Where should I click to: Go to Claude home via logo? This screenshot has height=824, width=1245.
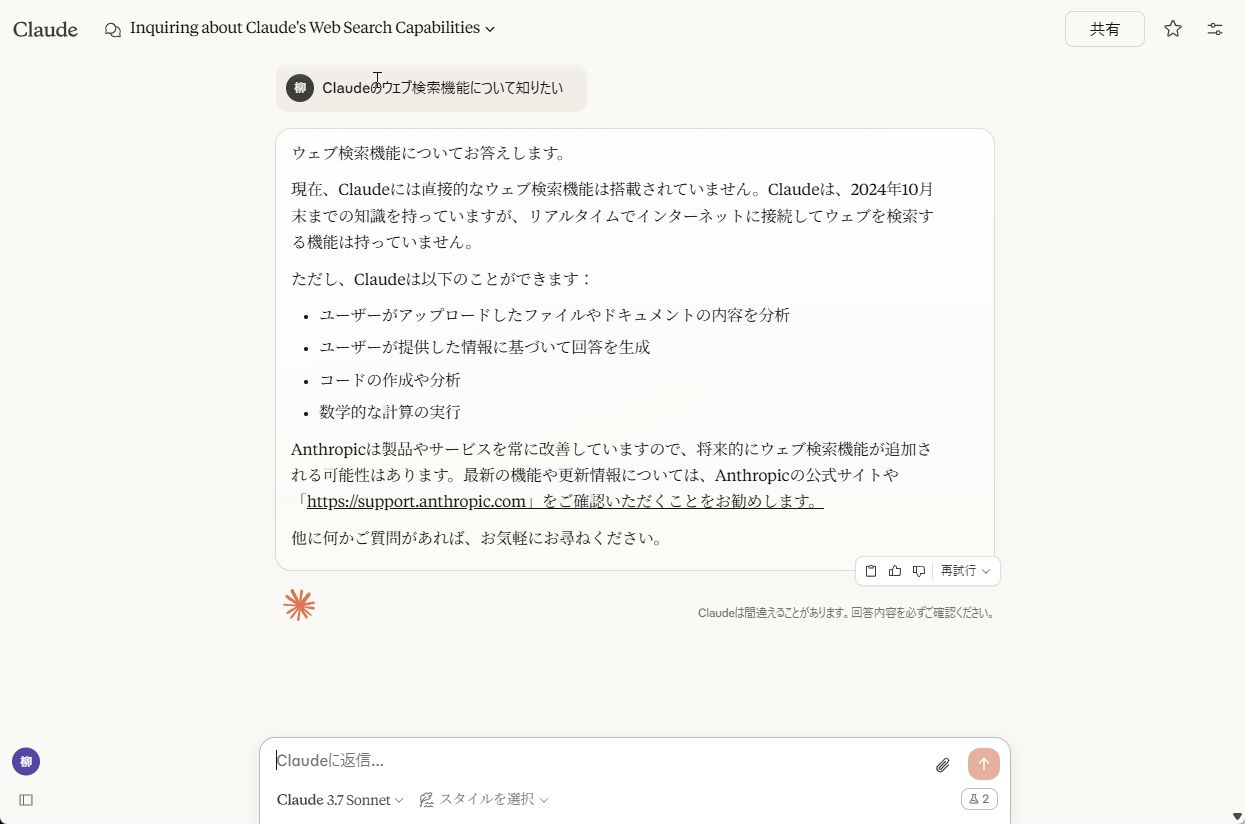pos(45,29)
